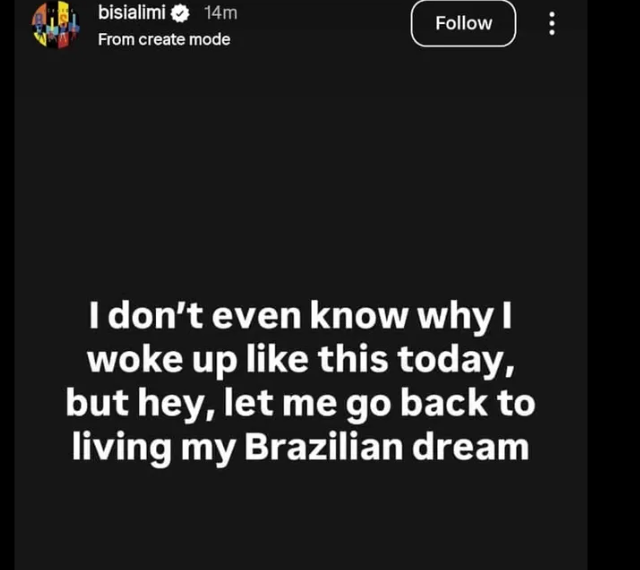Open the three-dot overflow menu
640x570 pixels.
pyautogui.click(x=552, y=24)
